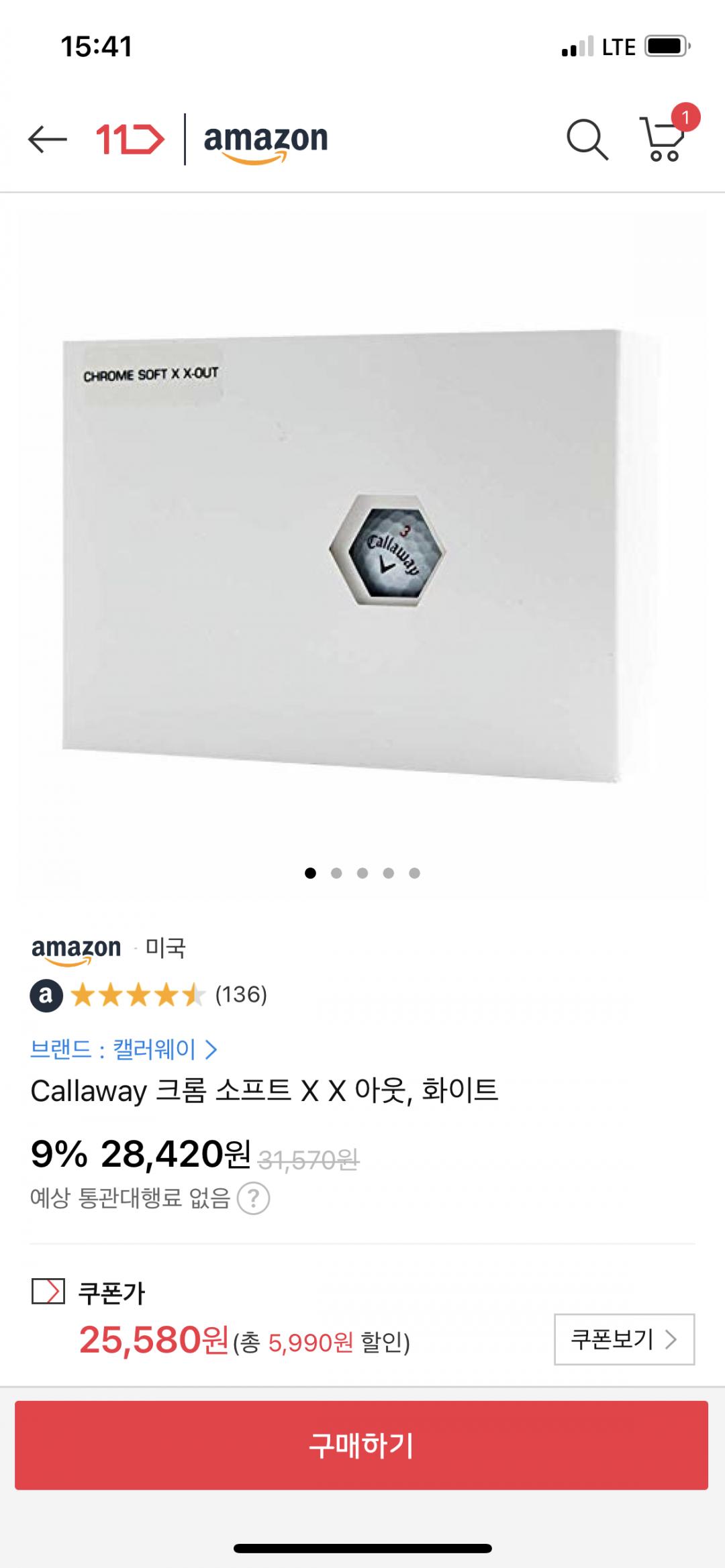Open the 캘러웨이 brand link

point(124,1049)
